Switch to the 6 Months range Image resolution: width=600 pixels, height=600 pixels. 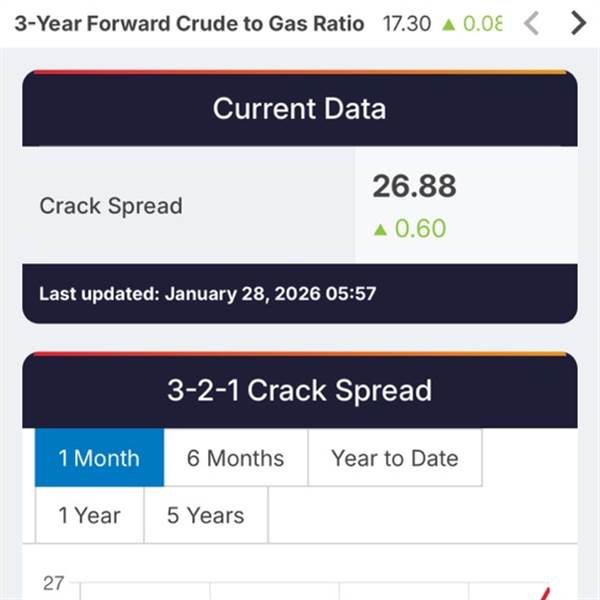(x=236, y=459)
